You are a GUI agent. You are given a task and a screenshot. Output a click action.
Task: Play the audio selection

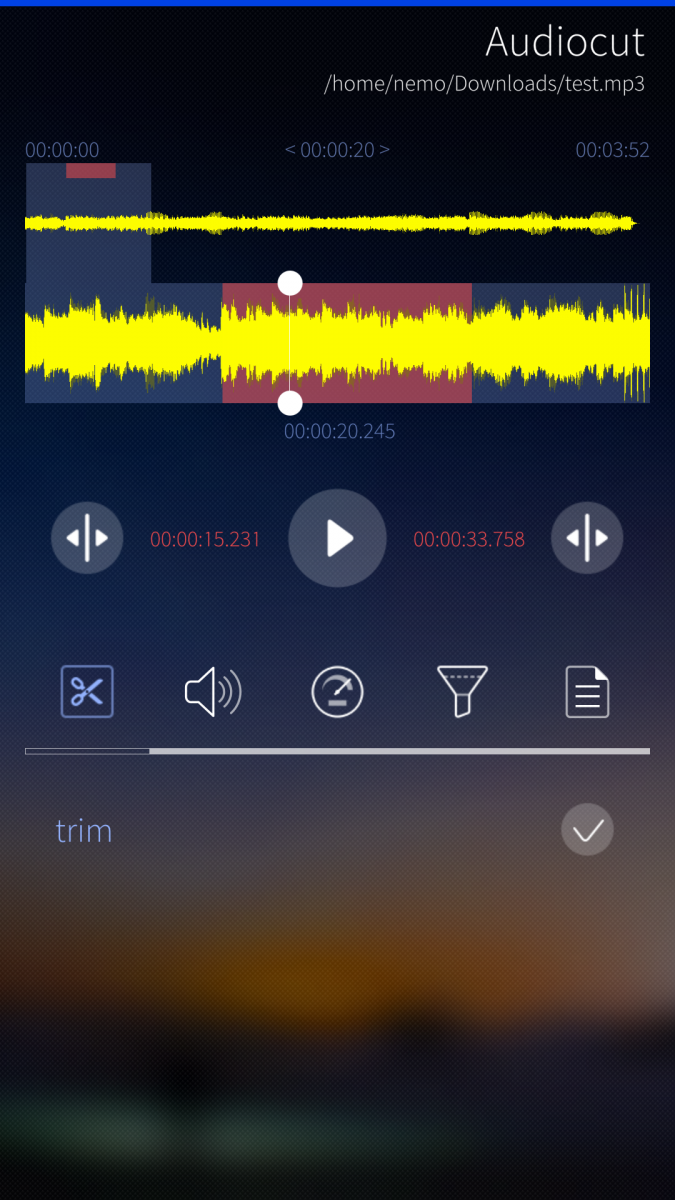click(x=337, y=538)
